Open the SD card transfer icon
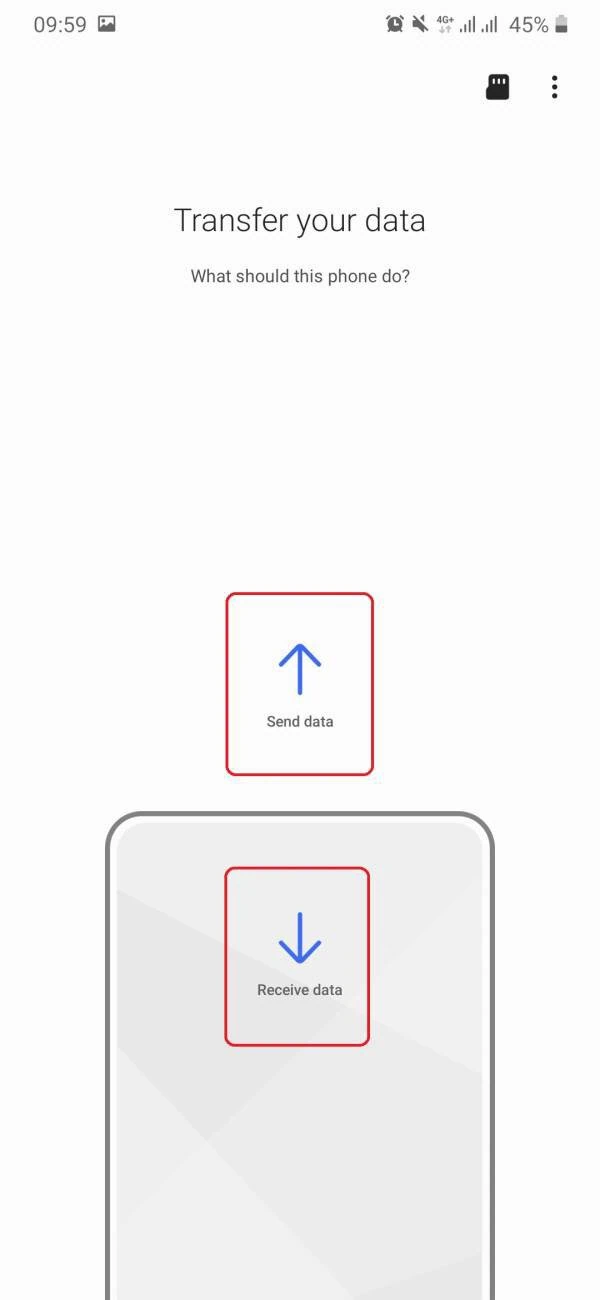 pyautogui.click(x=497, y=87)
